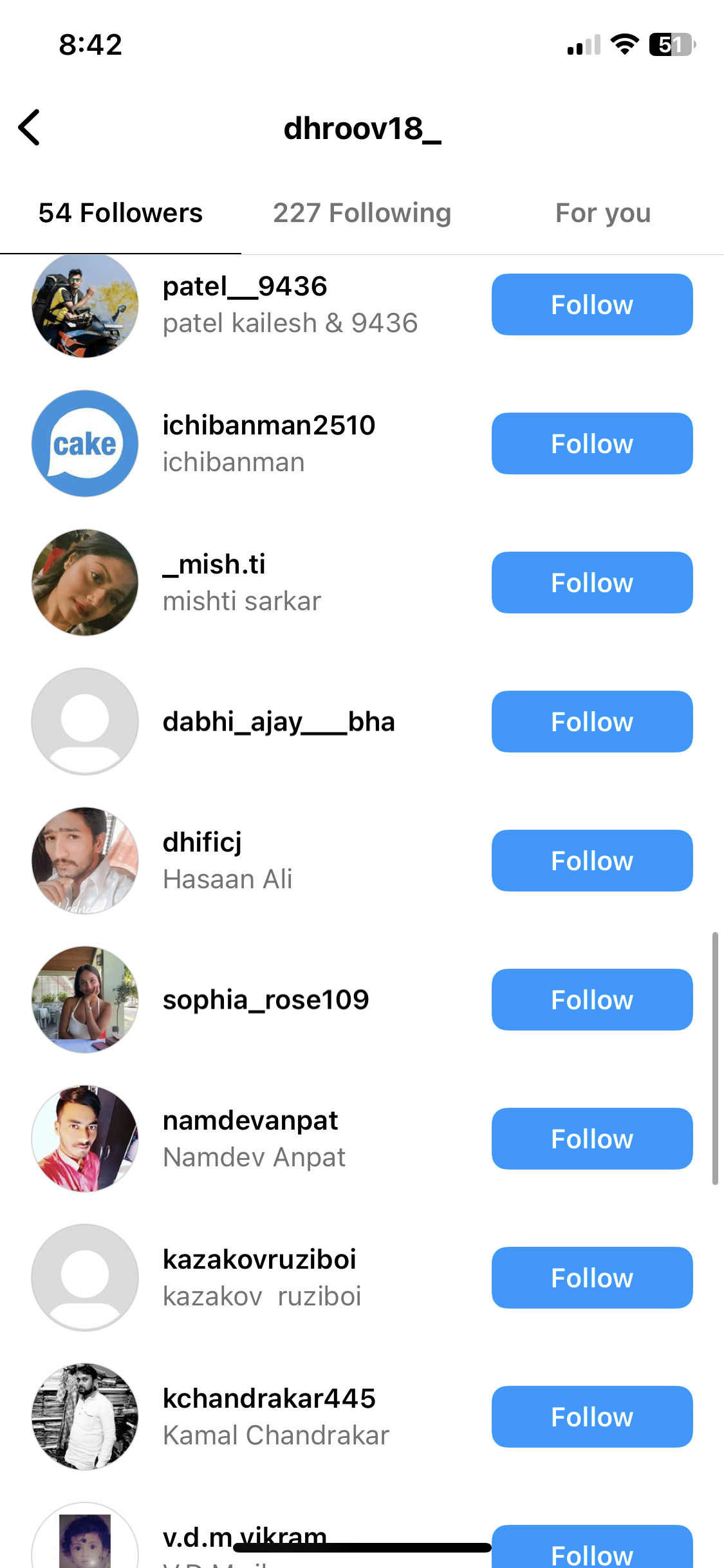Image resolution: width=724 pixels, height=1568 pixels.
Task: Follow kchandrakar445
Action: 591,1417
